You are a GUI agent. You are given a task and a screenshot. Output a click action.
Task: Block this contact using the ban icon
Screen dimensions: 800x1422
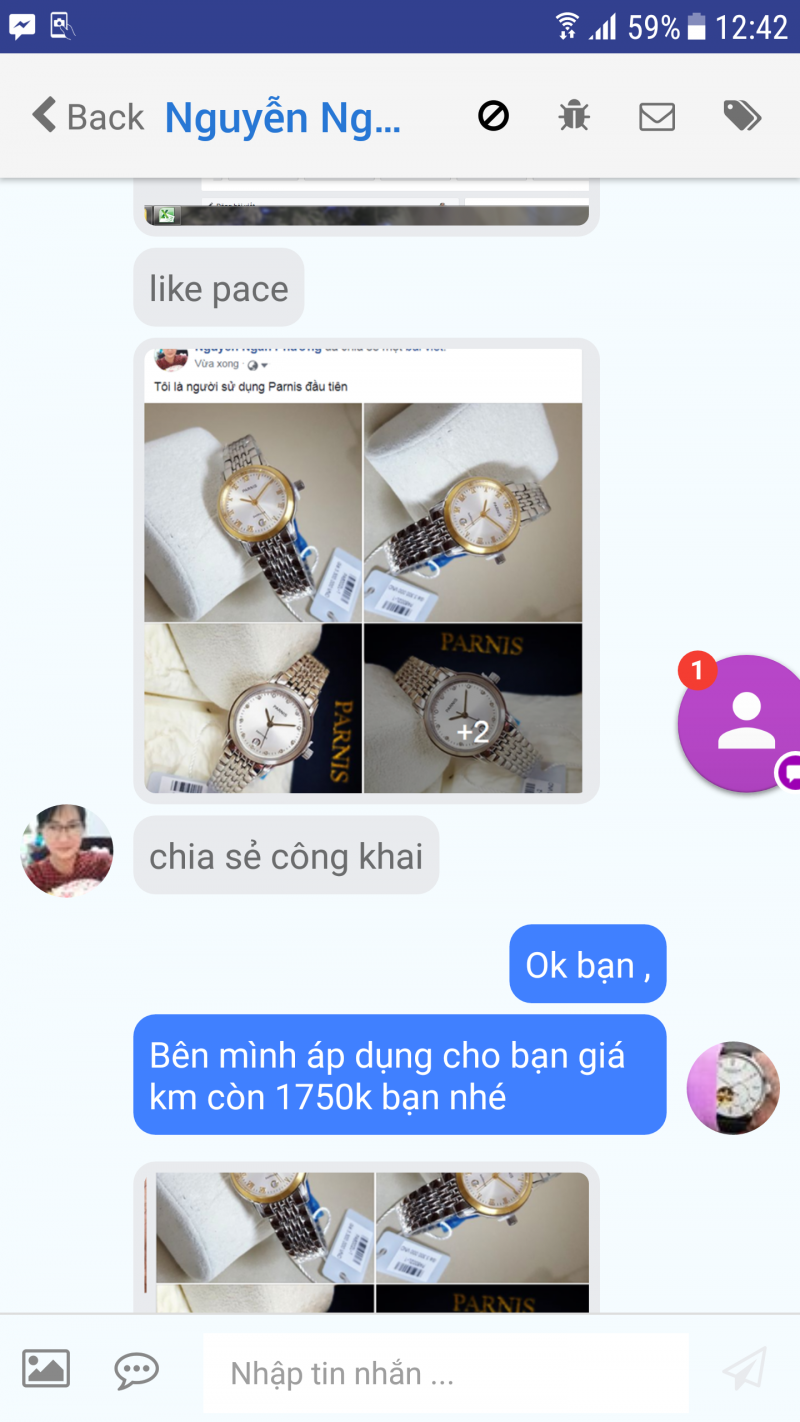point(493,117)
